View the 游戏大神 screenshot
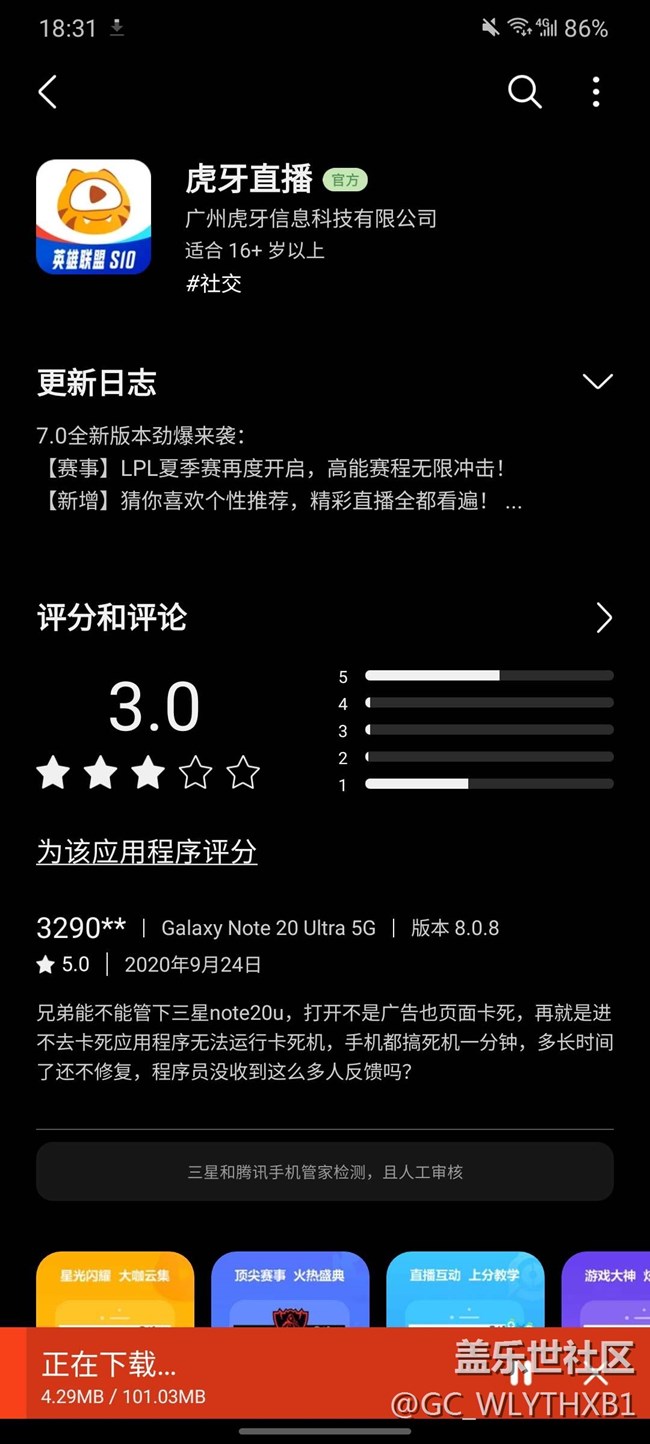Image resolution: width=650 pixels, height=1444 pixels. [605, 1289]
